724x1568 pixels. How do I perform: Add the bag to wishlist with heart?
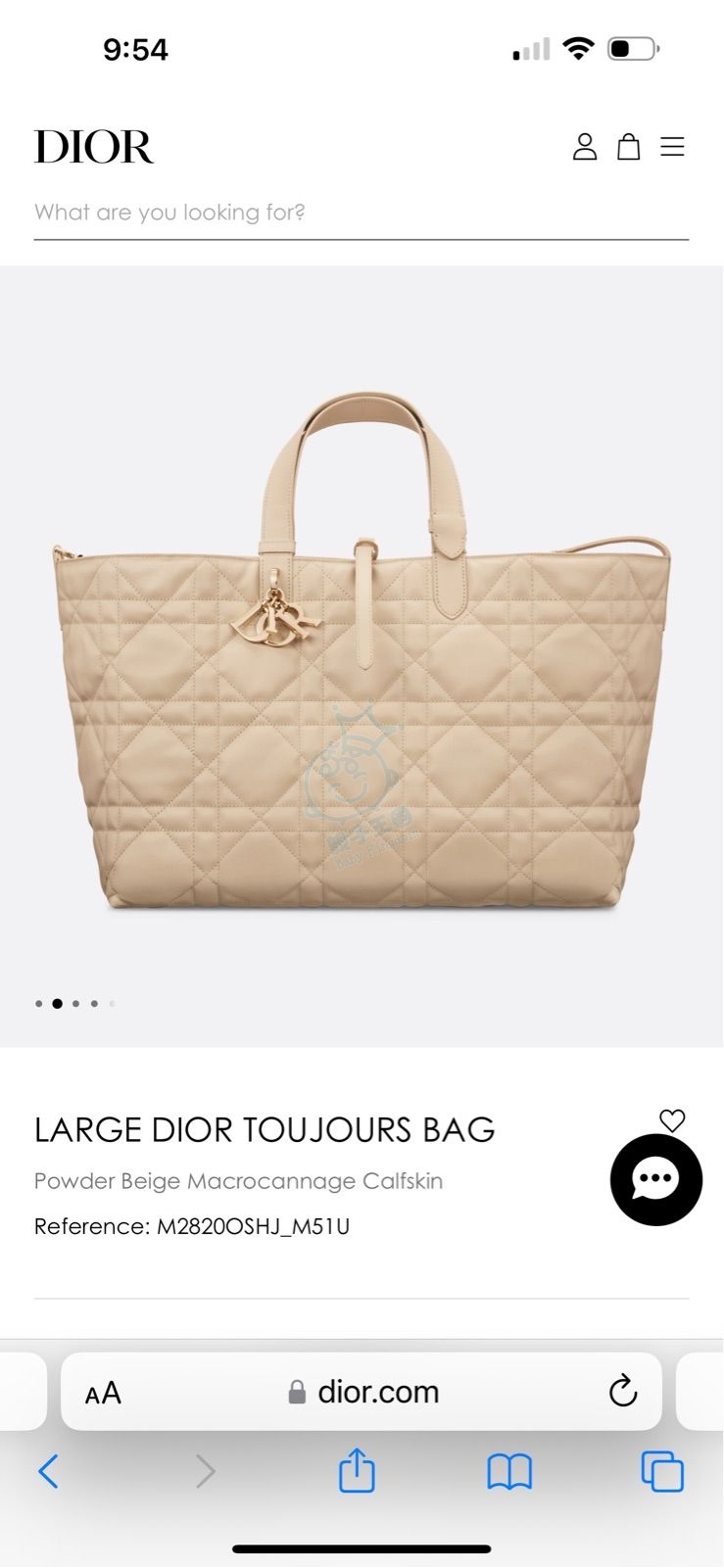click(672, 1119)
